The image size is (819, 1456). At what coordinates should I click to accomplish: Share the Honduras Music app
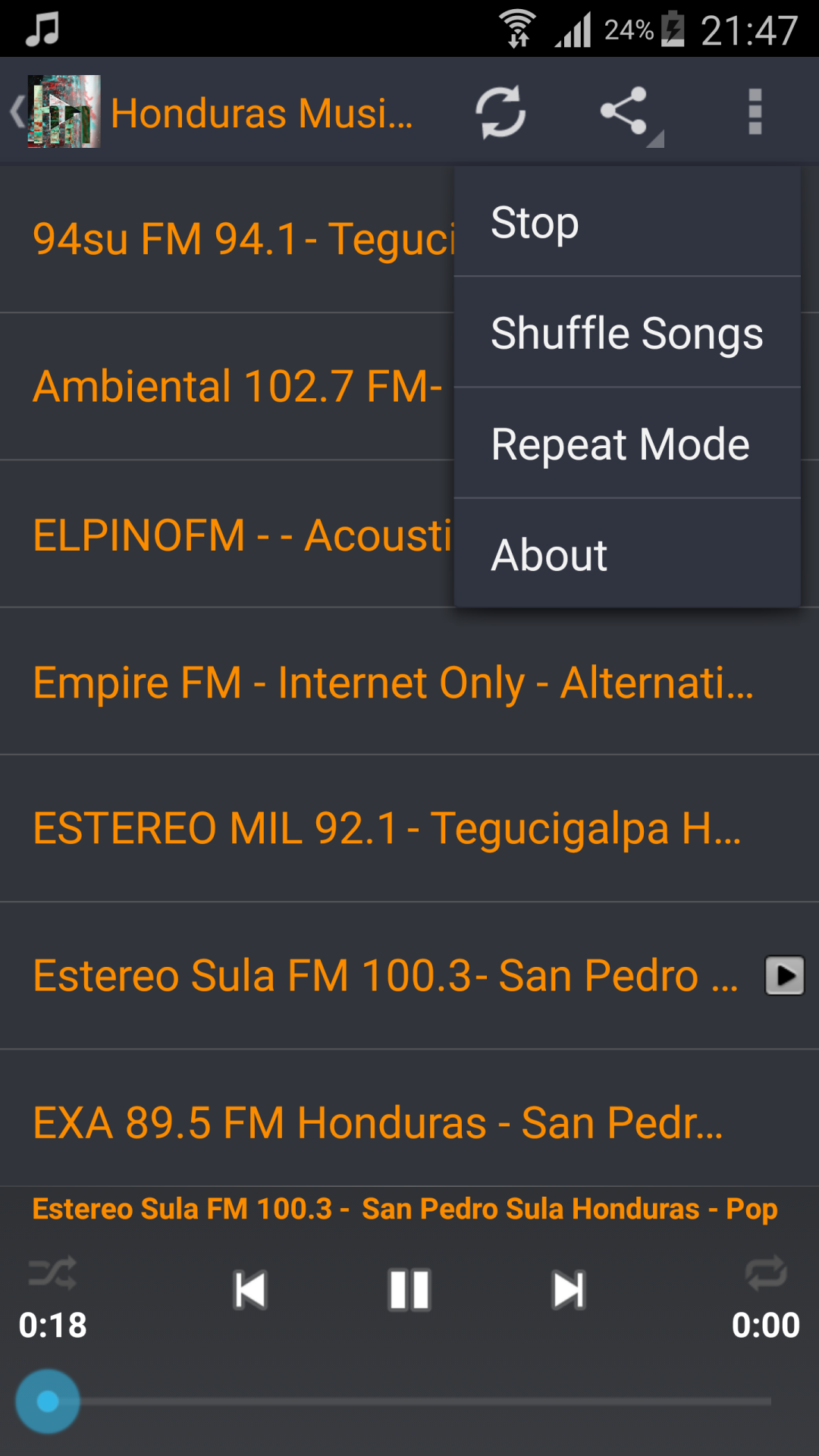(x=628, y=111)
